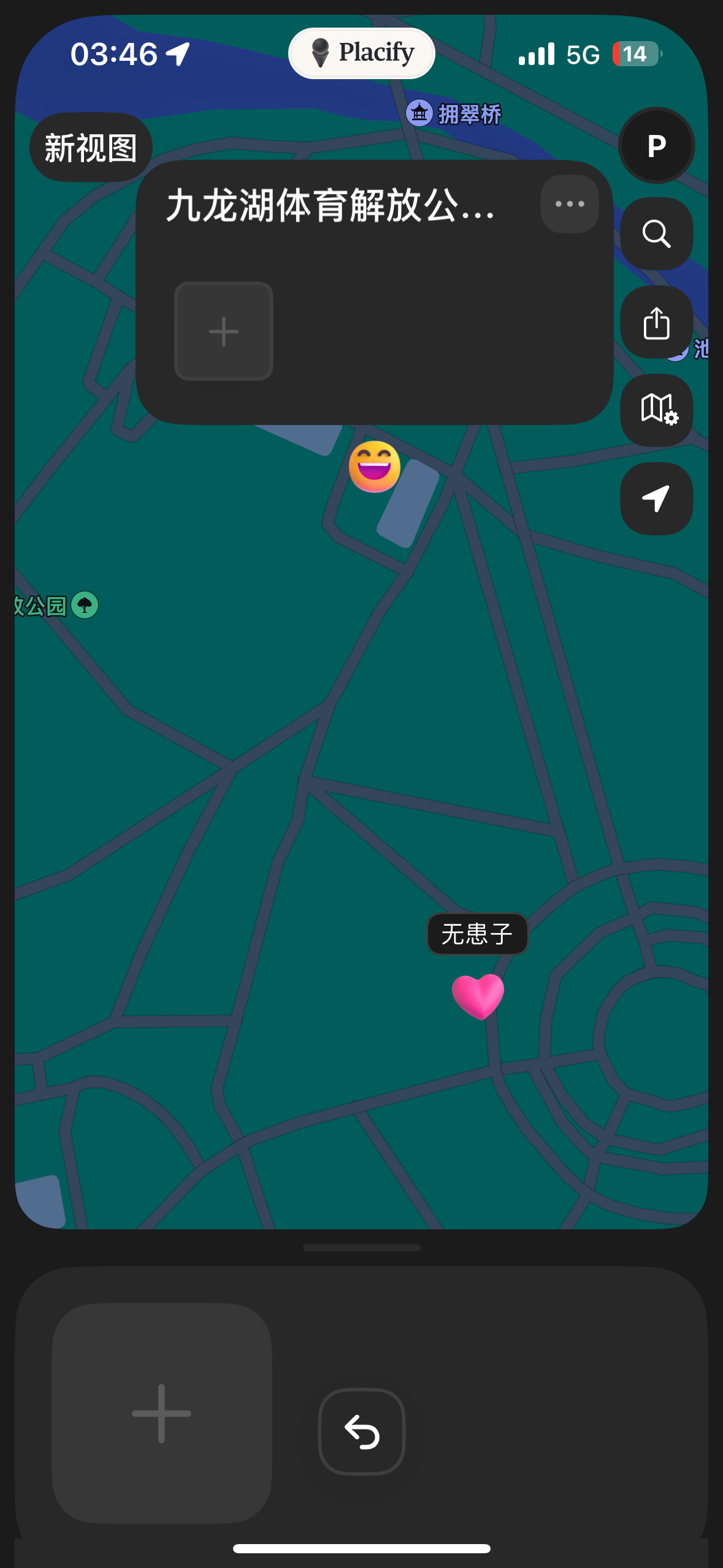This screenshot has height=1568, width=723.
Task: Tap the 拥翠桥 map landmark
Action: pyautogui.click(x=454, y=114)
